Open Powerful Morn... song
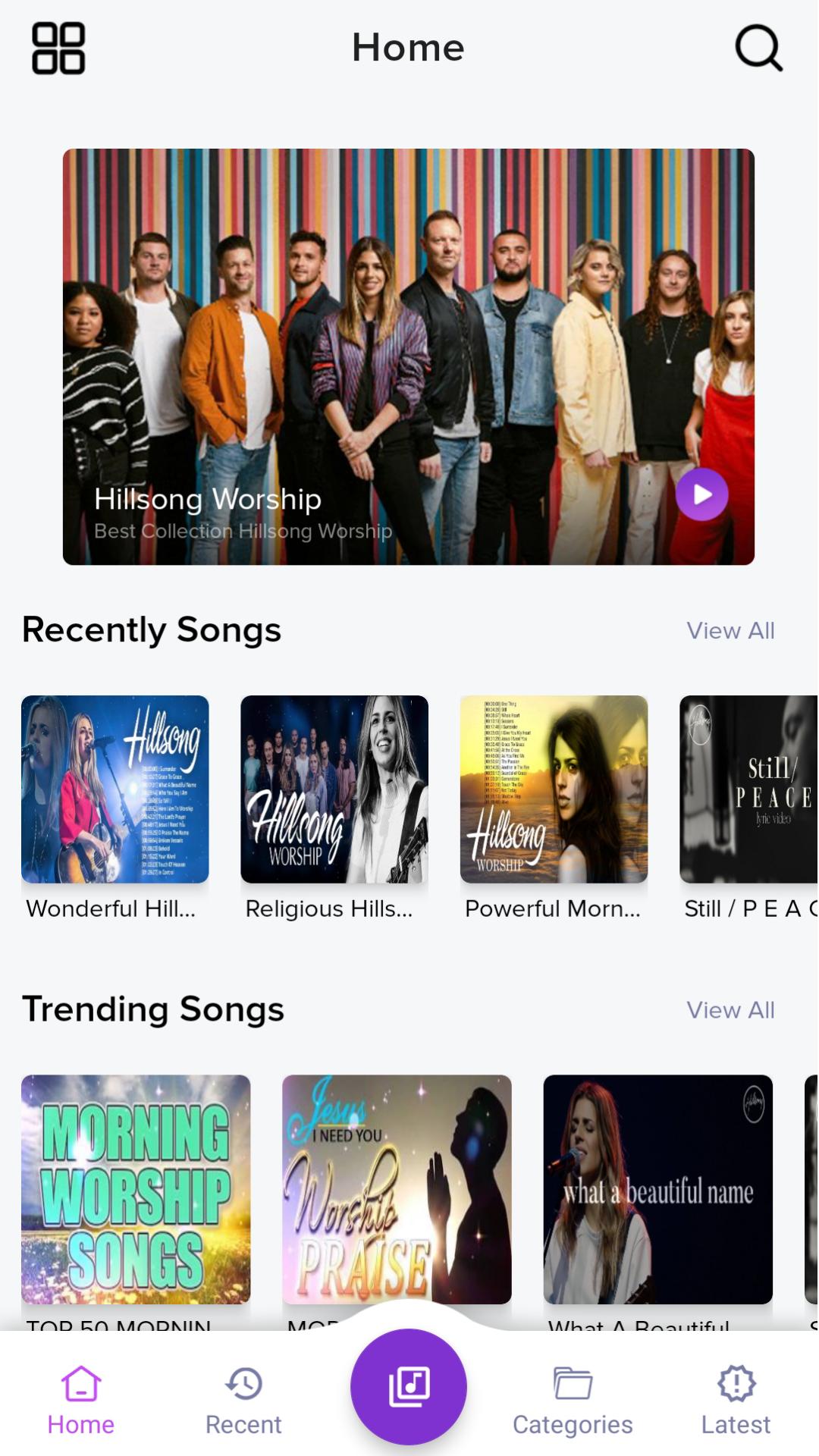819x1456 pixels. pyautogui.click(x=554, y=789)
